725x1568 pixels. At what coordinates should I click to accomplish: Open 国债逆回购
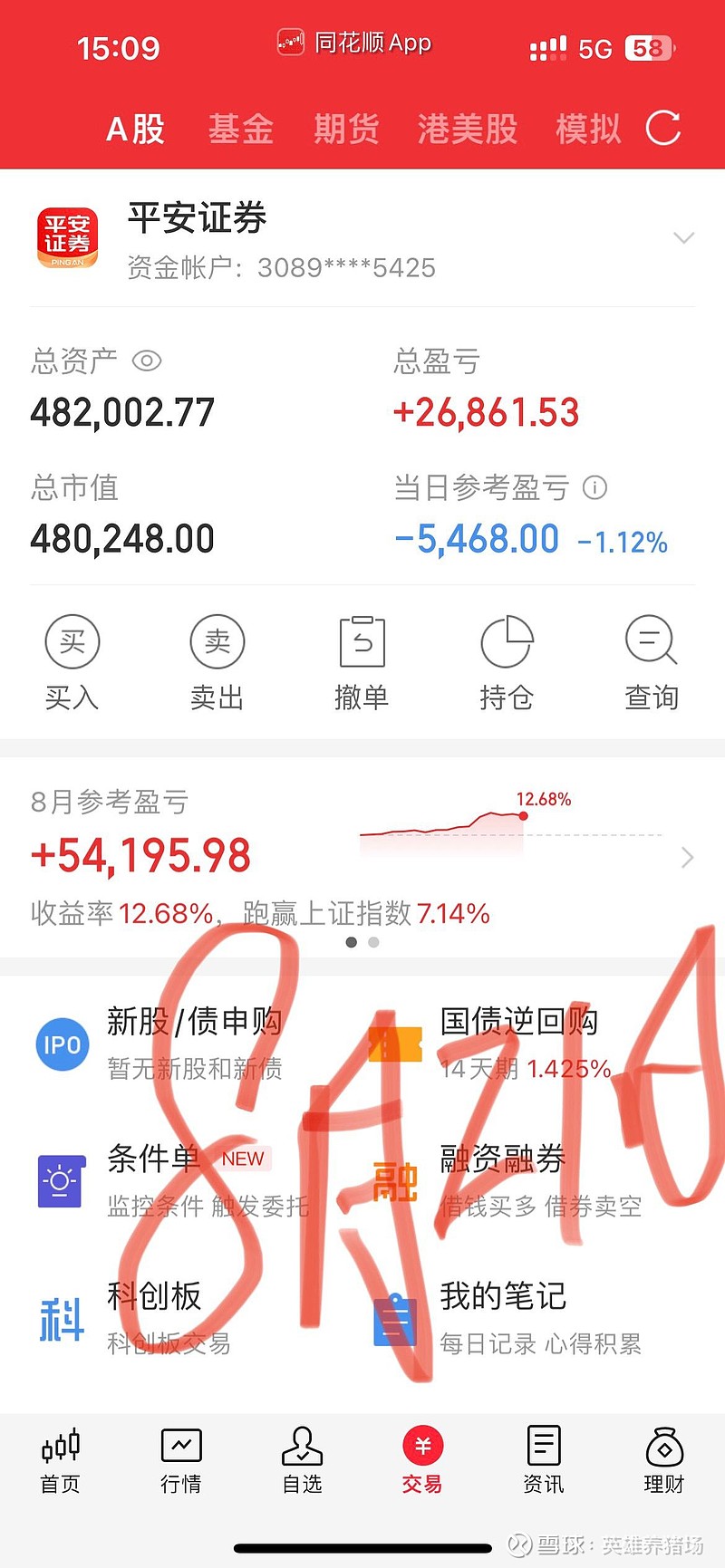coord(491,1044)
